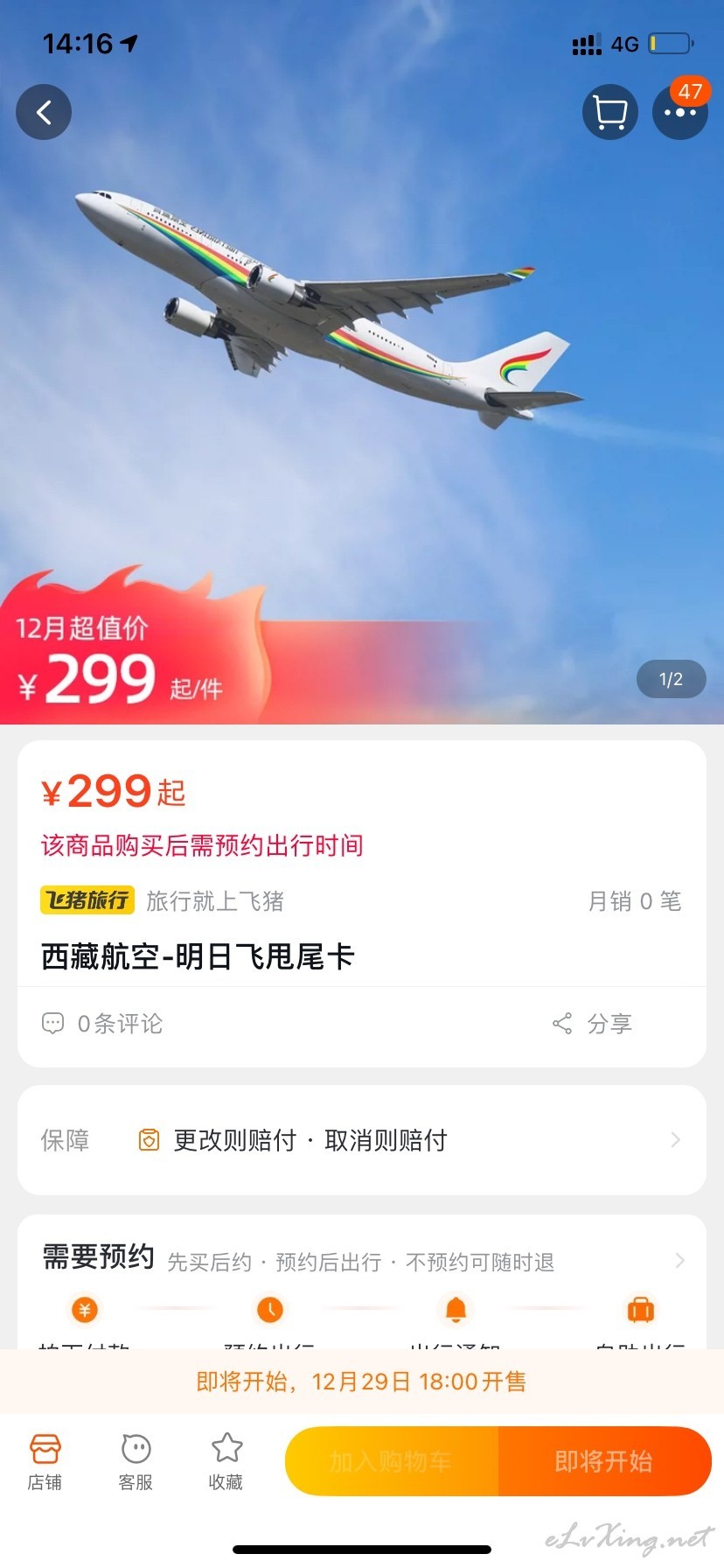Visit the 店铺 store page
Screen dimensions: 724x1568
45,1461
